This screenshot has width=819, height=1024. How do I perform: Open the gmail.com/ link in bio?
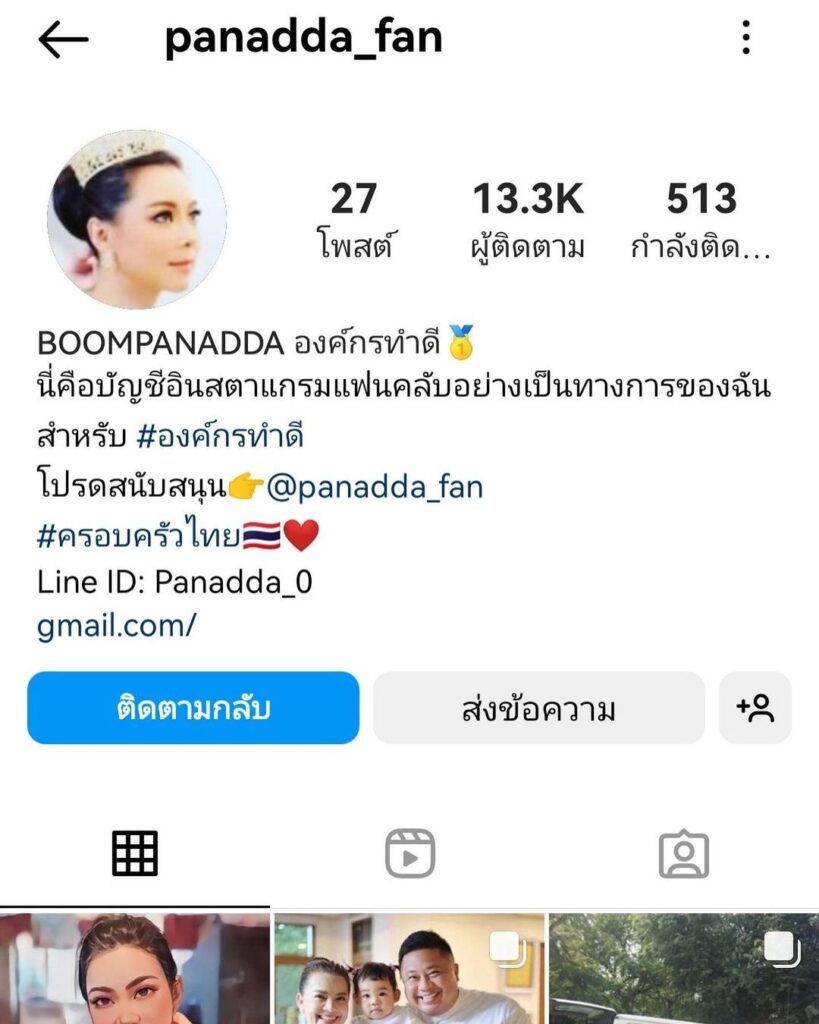117,627
